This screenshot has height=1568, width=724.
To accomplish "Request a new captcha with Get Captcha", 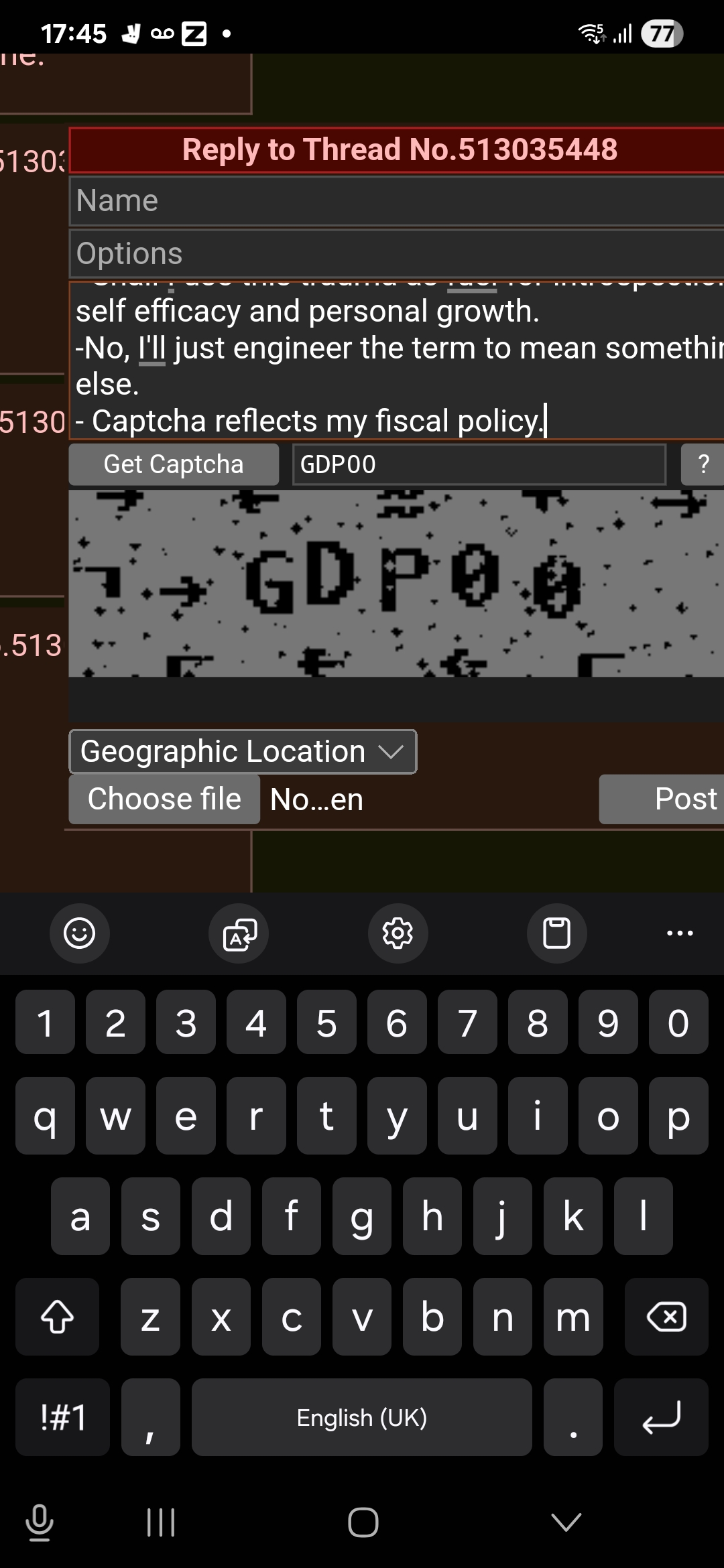I will tap(174, 464).
